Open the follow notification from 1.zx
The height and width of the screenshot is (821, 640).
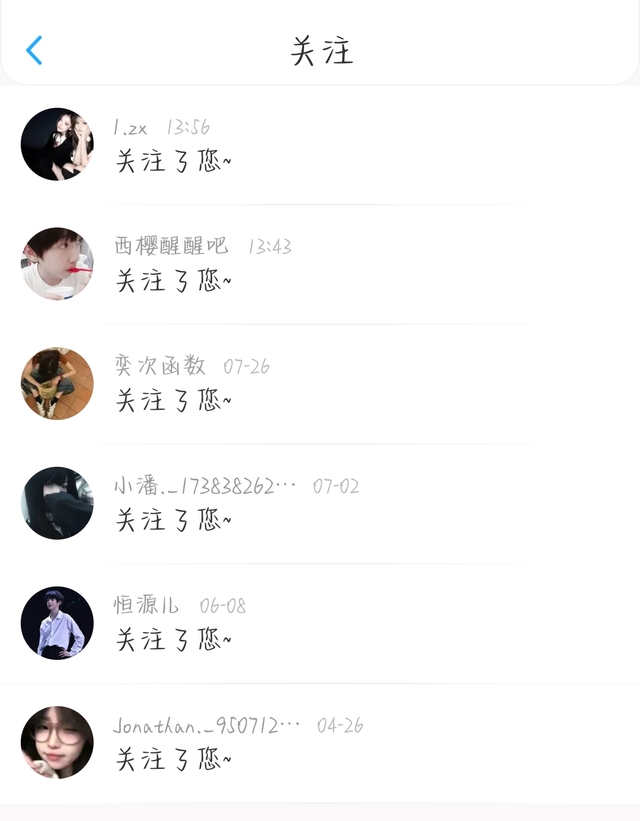coord(320,145)
